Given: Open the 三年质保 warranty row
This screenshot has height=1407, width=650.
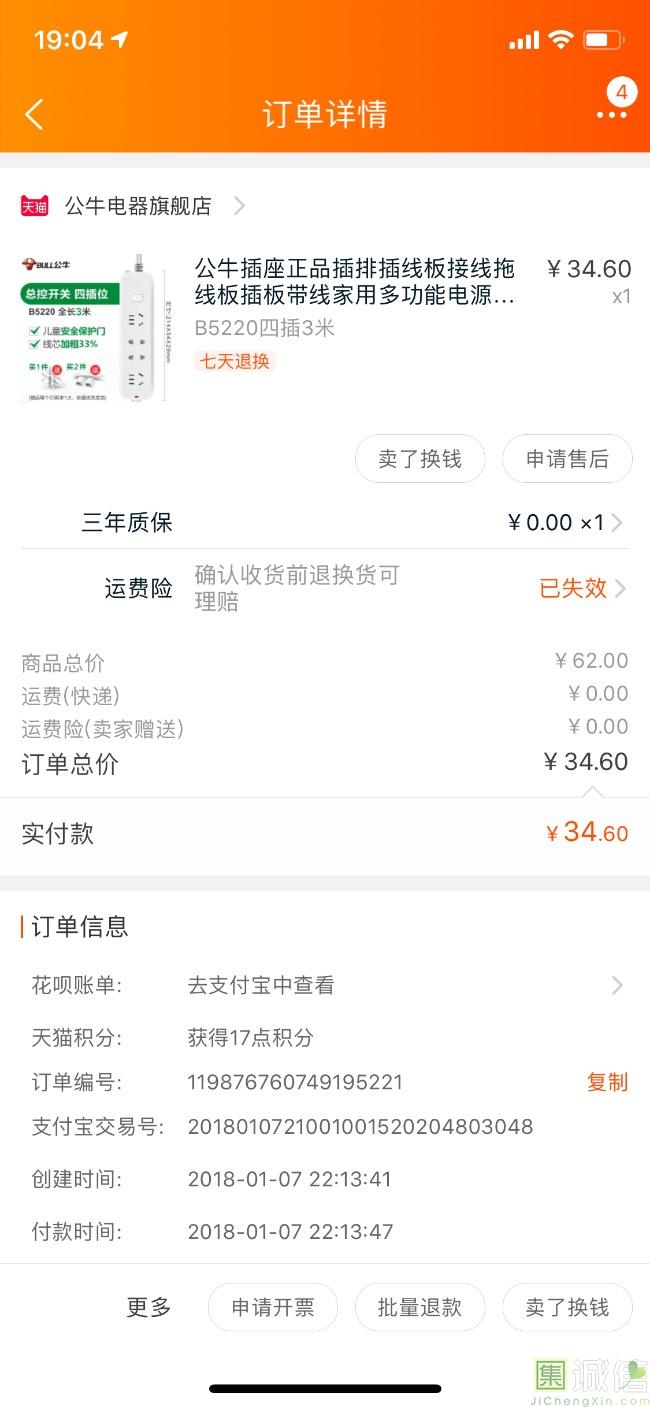Looking at the screenshot, I should (325, 522).
